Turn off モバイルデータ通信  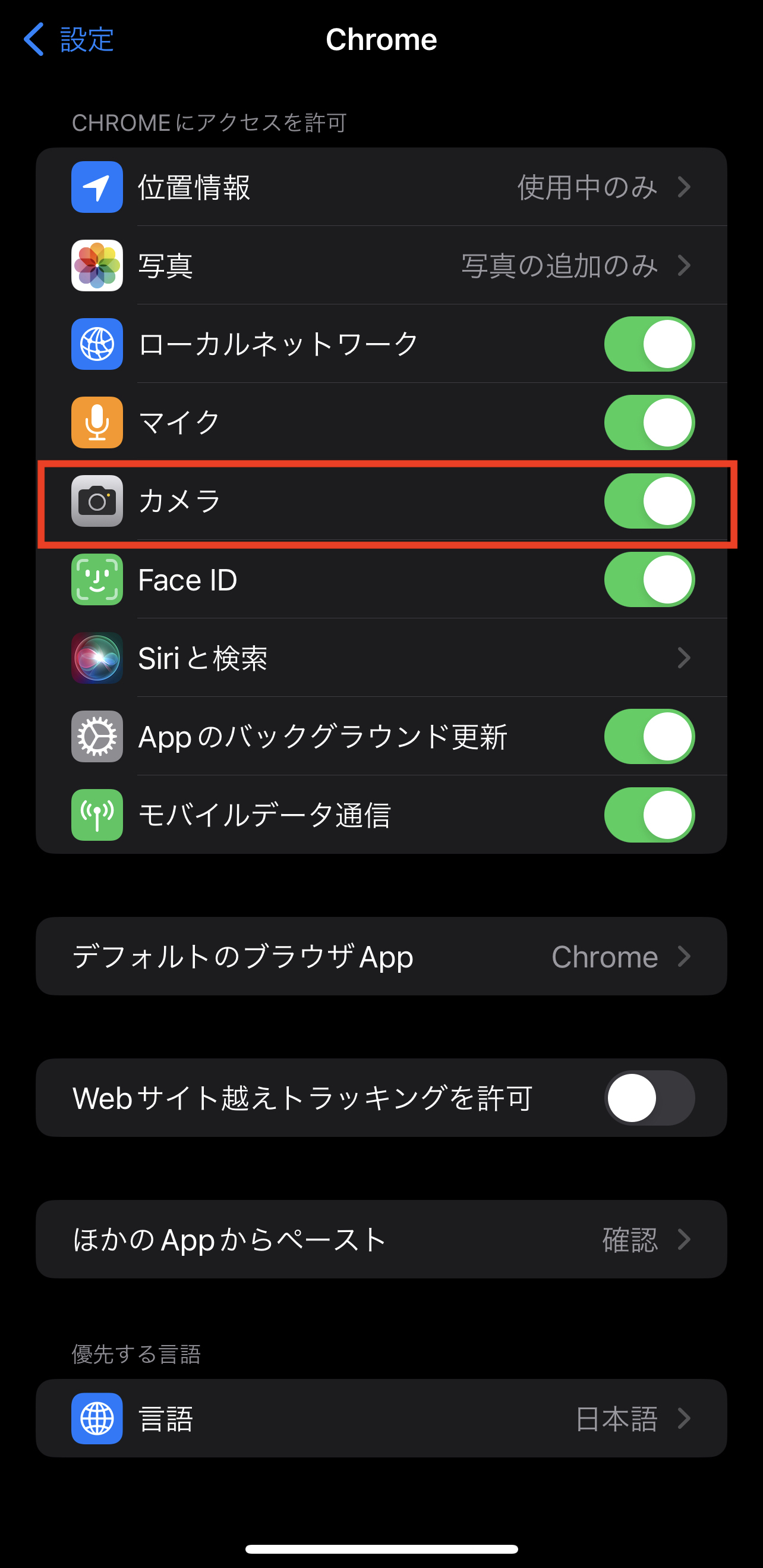(649, 815)
